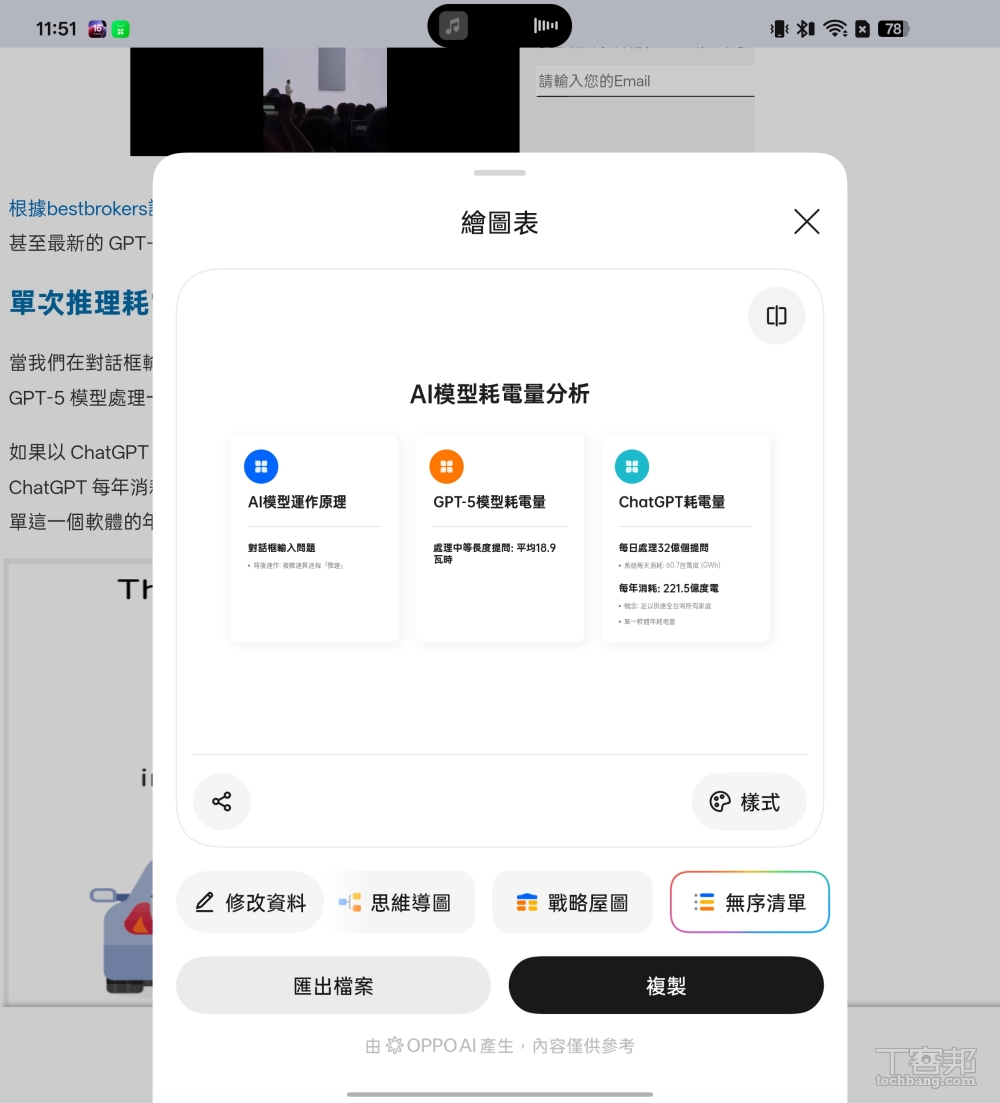Keep 無序清單 as the selected chart style
Image resolution: width=1000 pixels, height=1103 pixels.
point(749,901)
